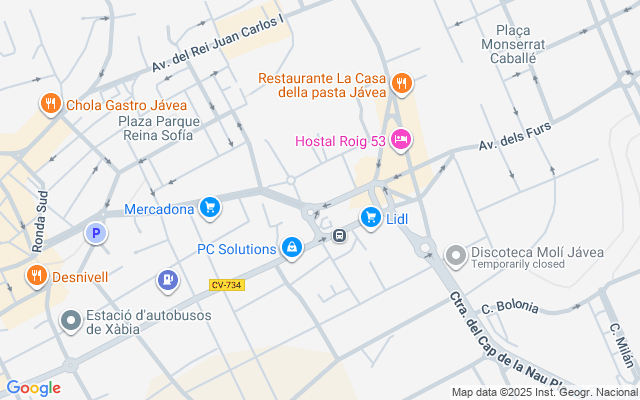Select the Discoteca Molí Jávea marker

[456, 256]
